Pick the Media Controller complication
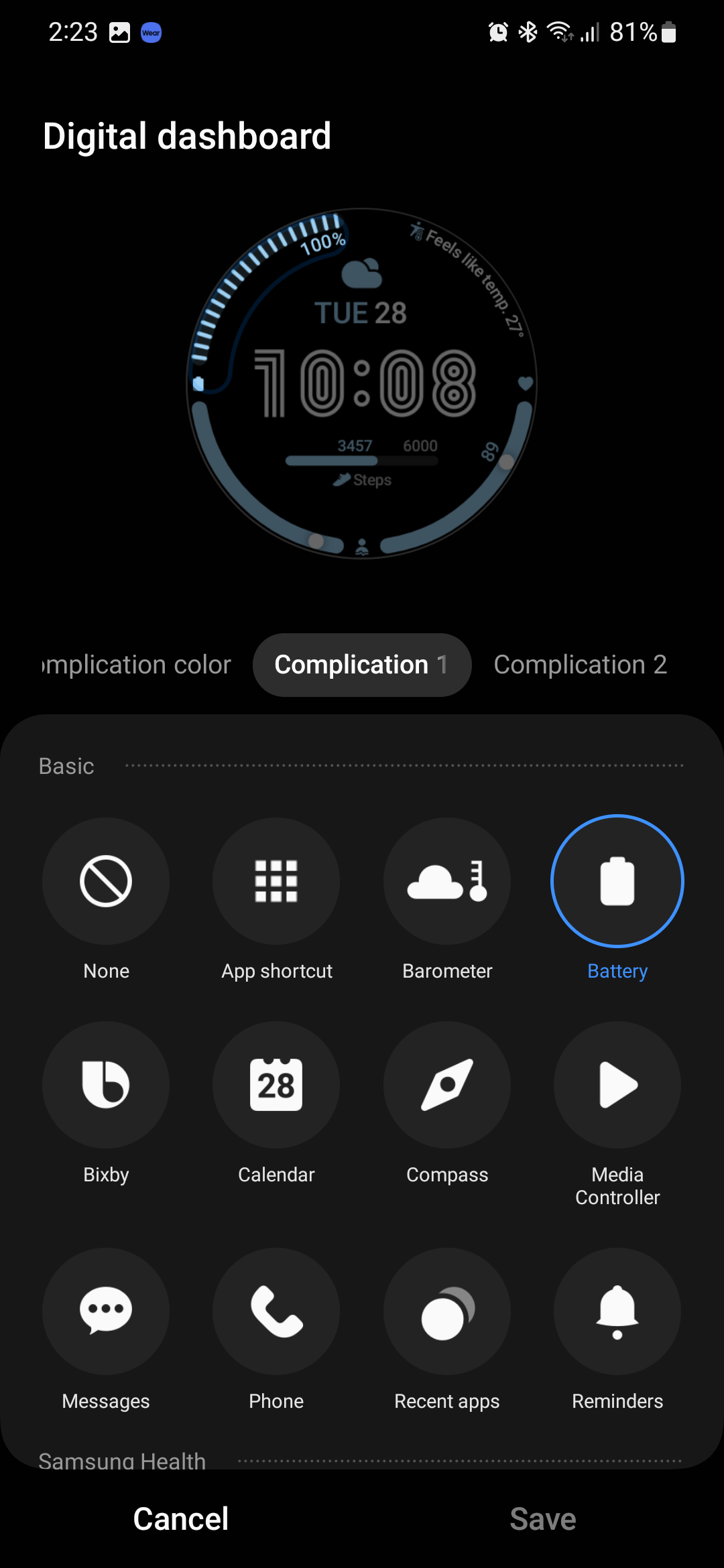This screenshot has width=724, height=1568. [x=617, y=1085]
